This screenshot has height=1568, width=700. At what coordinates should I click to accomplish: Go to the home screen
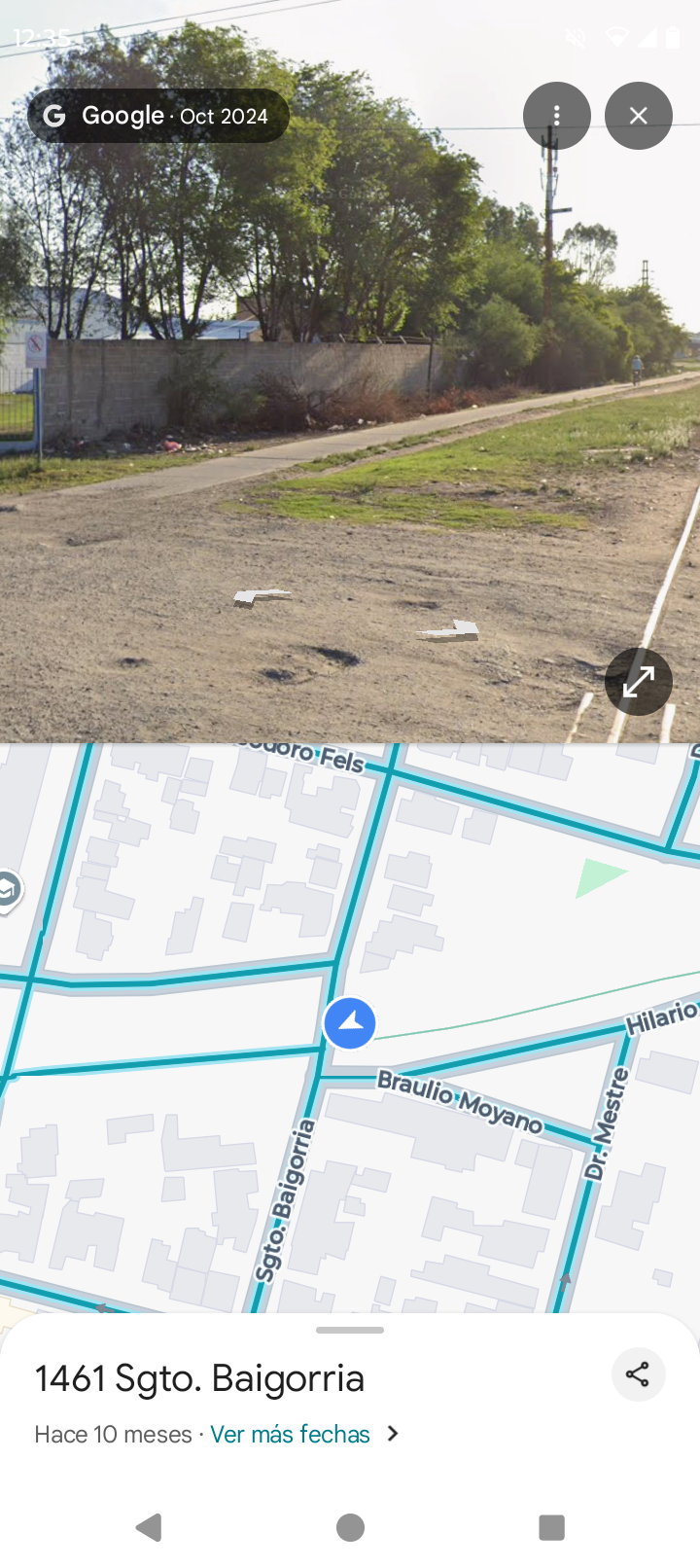click(x=350, y=1527)
